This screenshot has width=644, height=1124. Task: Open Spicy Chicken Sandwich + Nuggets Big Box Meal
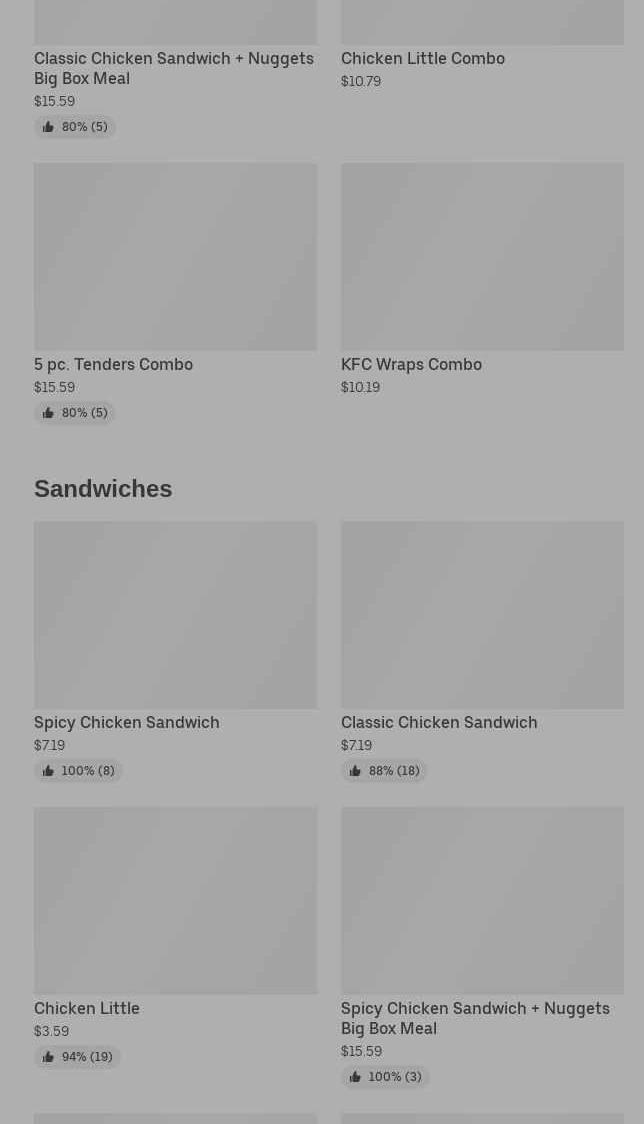click(x=482, y=948)
